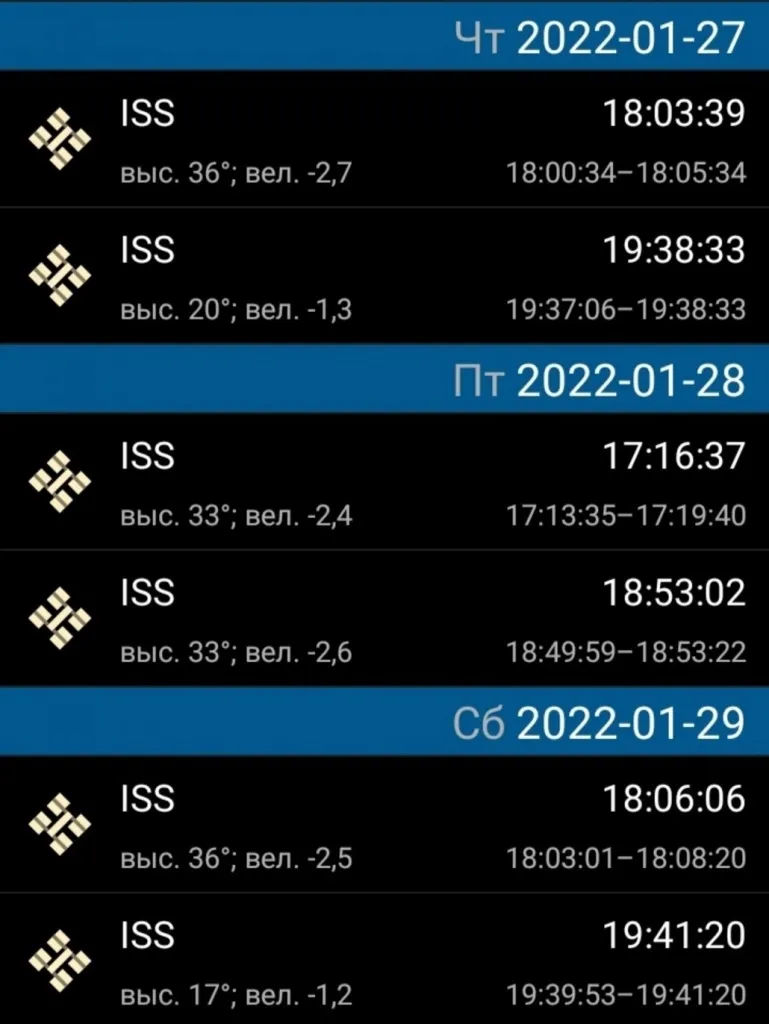Open the ISS pass at 18:03:39
This screenshot has width=769, height=1024.
[x=384, y=139]
